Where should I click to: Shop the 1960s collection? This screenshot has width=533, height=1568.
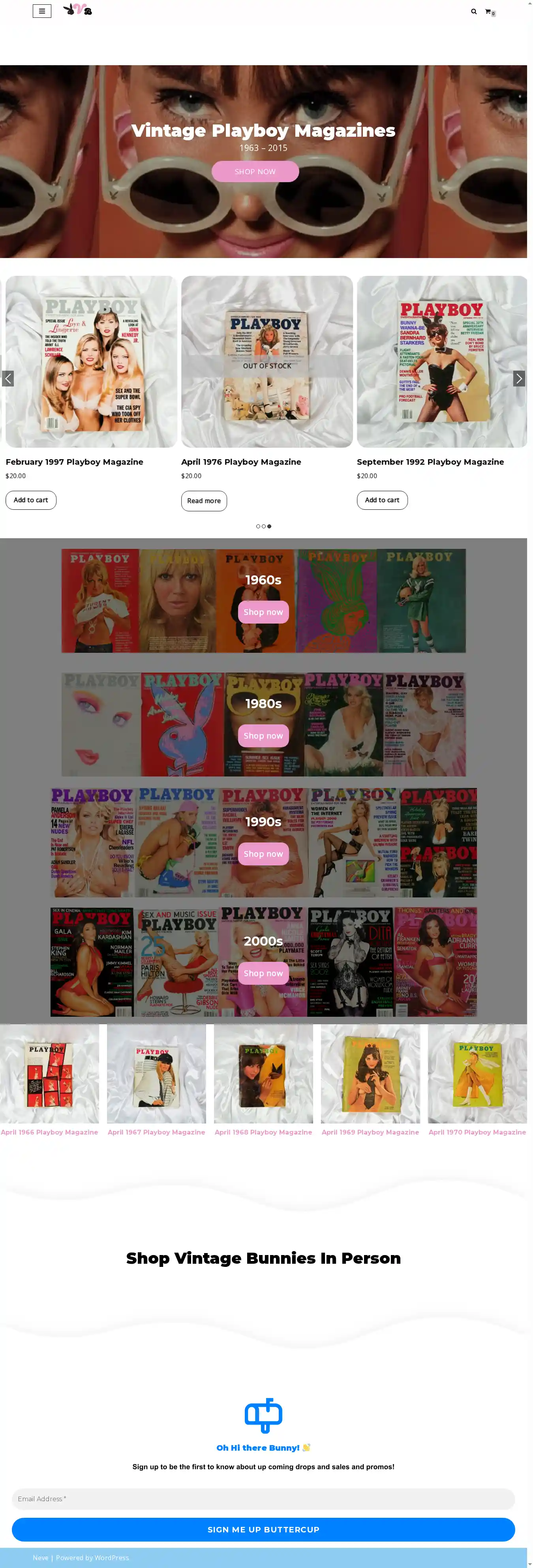coord(263,612)
